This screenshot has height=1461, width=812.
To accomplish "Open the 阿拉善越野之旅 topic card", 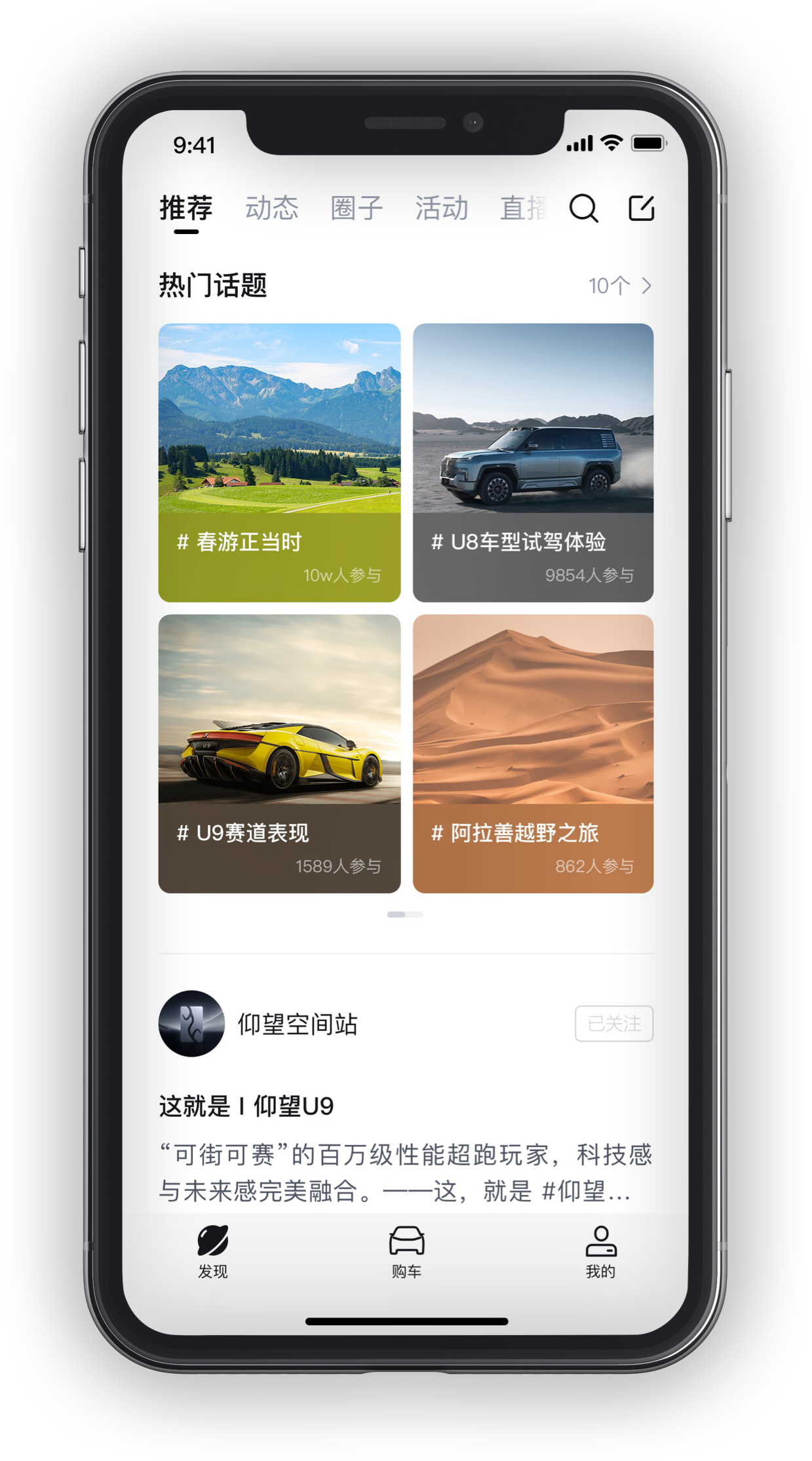I will coord(533,753).
